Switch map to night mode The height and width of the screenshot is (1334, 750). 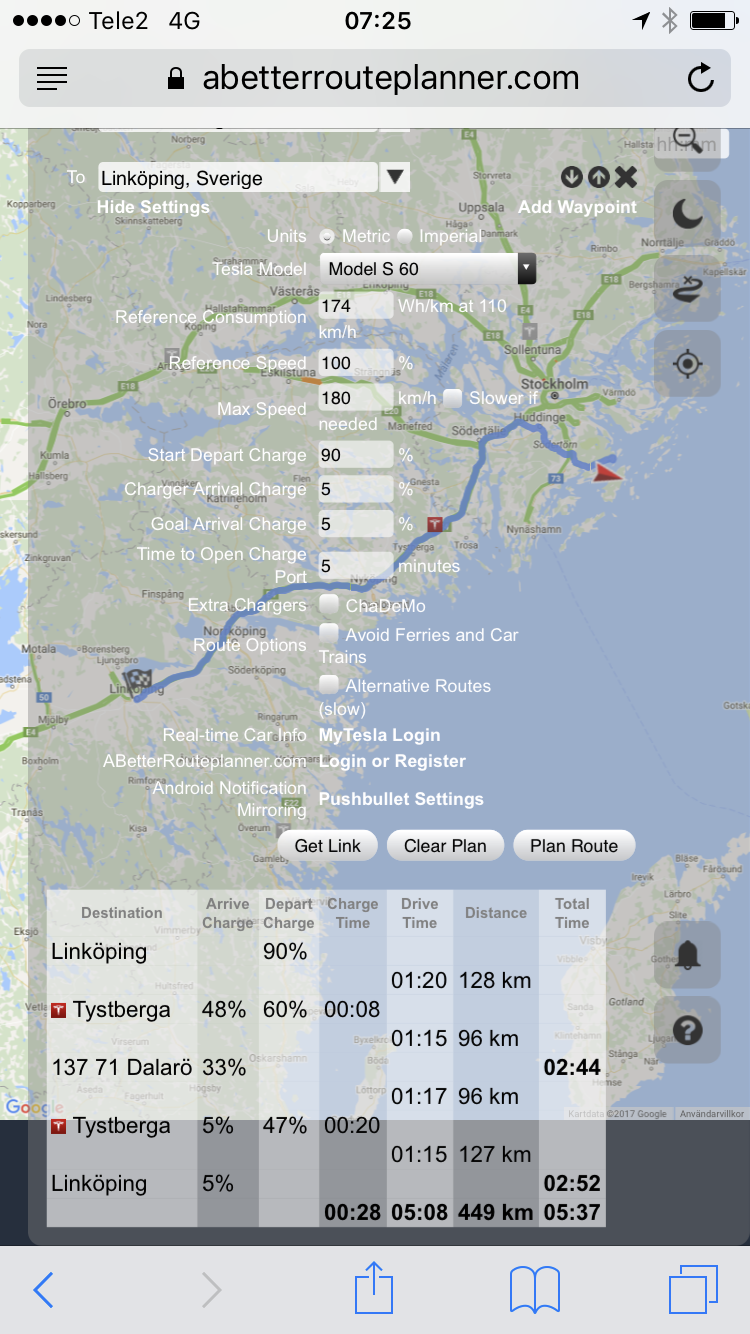pos(687,214)
